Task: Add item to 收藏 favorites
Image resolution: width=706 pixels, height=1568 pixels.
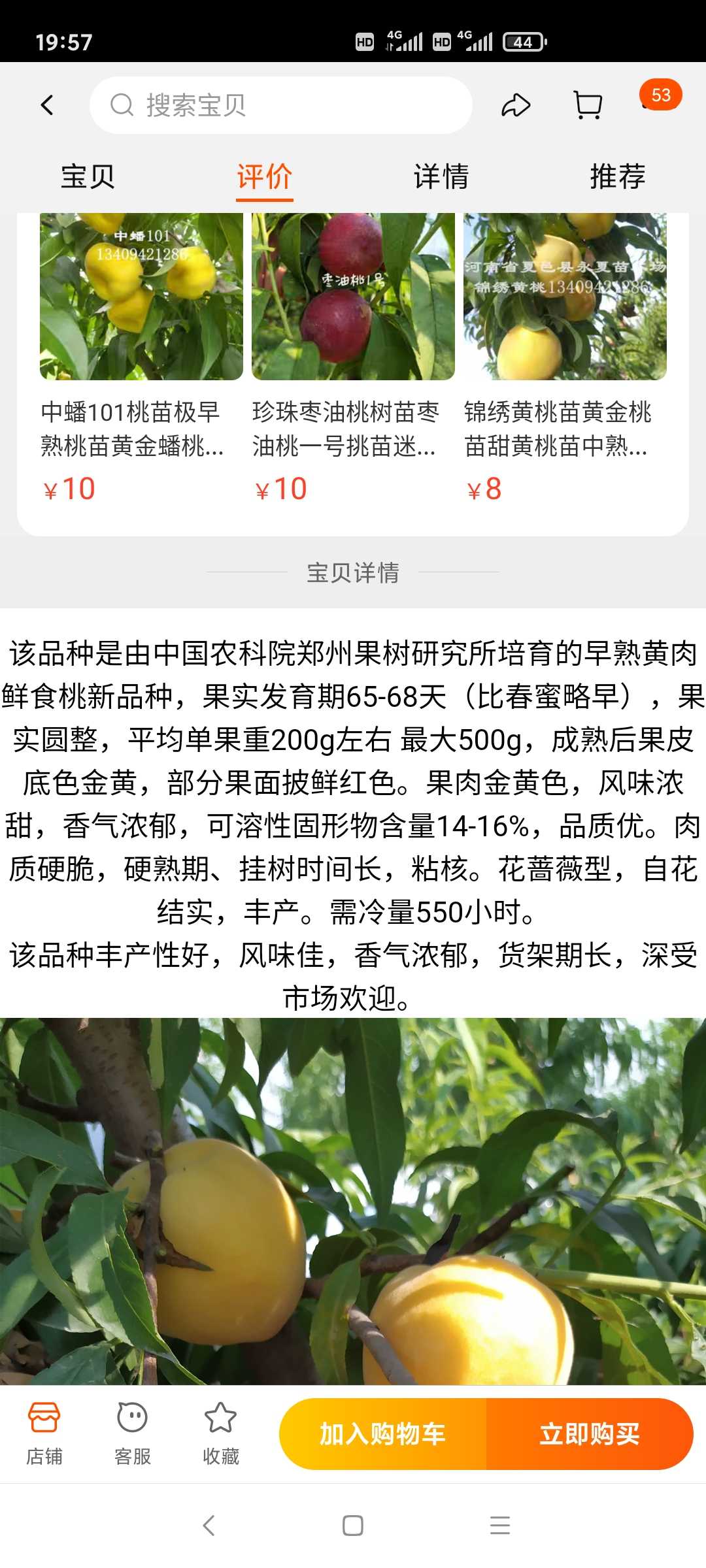Action: [x=221, y=1433]
